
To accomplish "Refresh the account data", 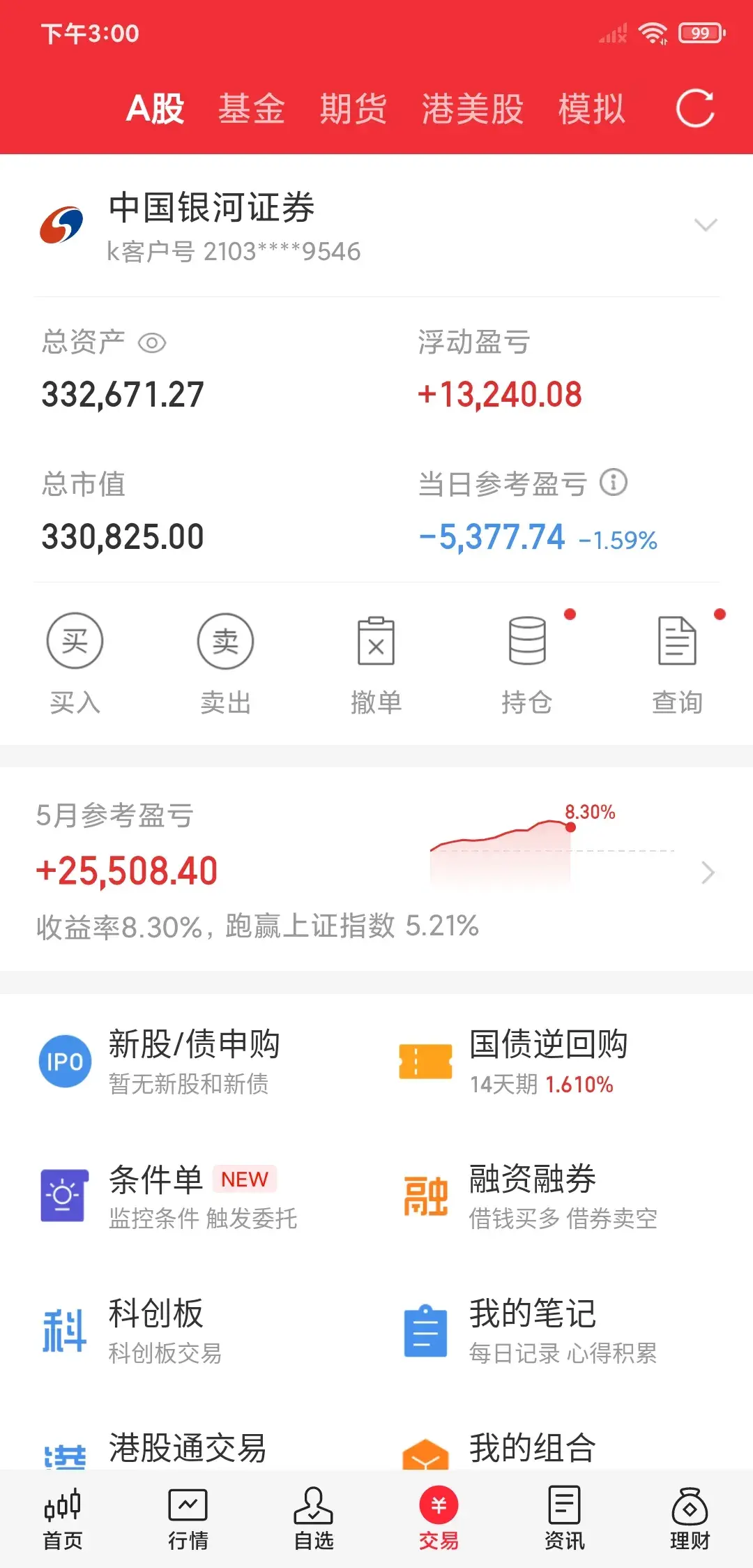I will click(x=694, y=109).
